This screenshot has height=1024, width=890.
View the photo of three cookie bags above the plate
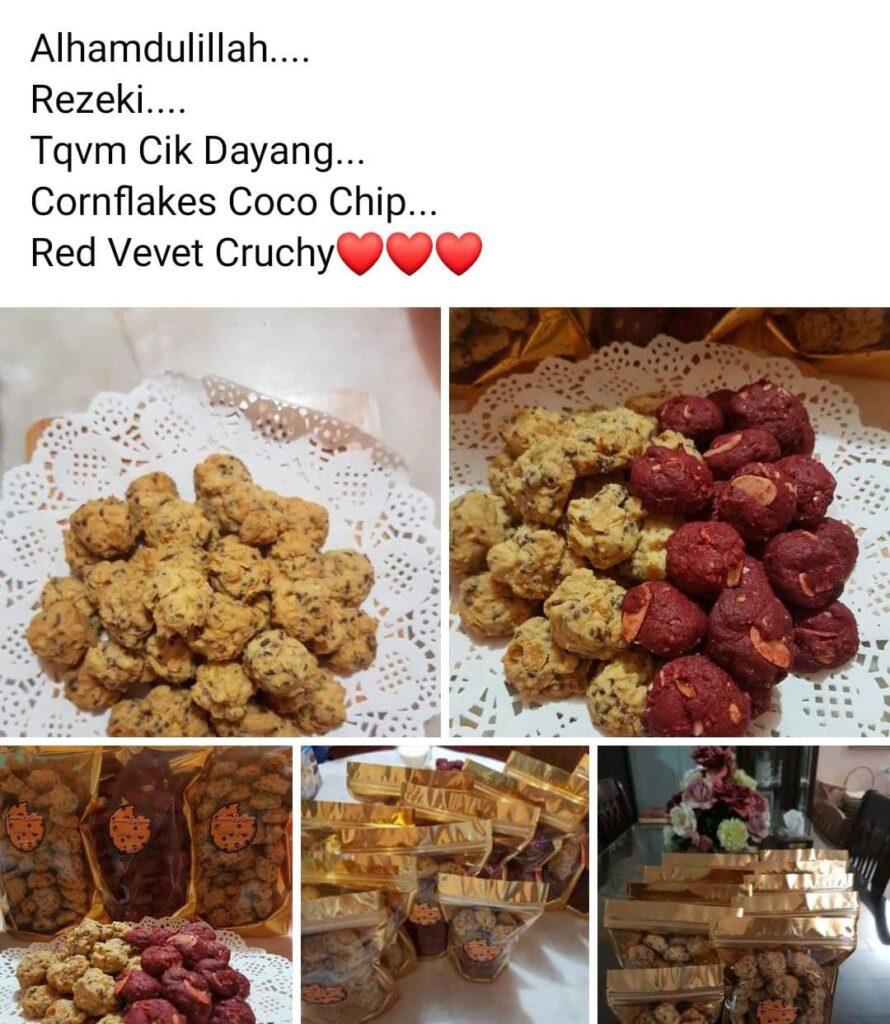tap(146, 884)
